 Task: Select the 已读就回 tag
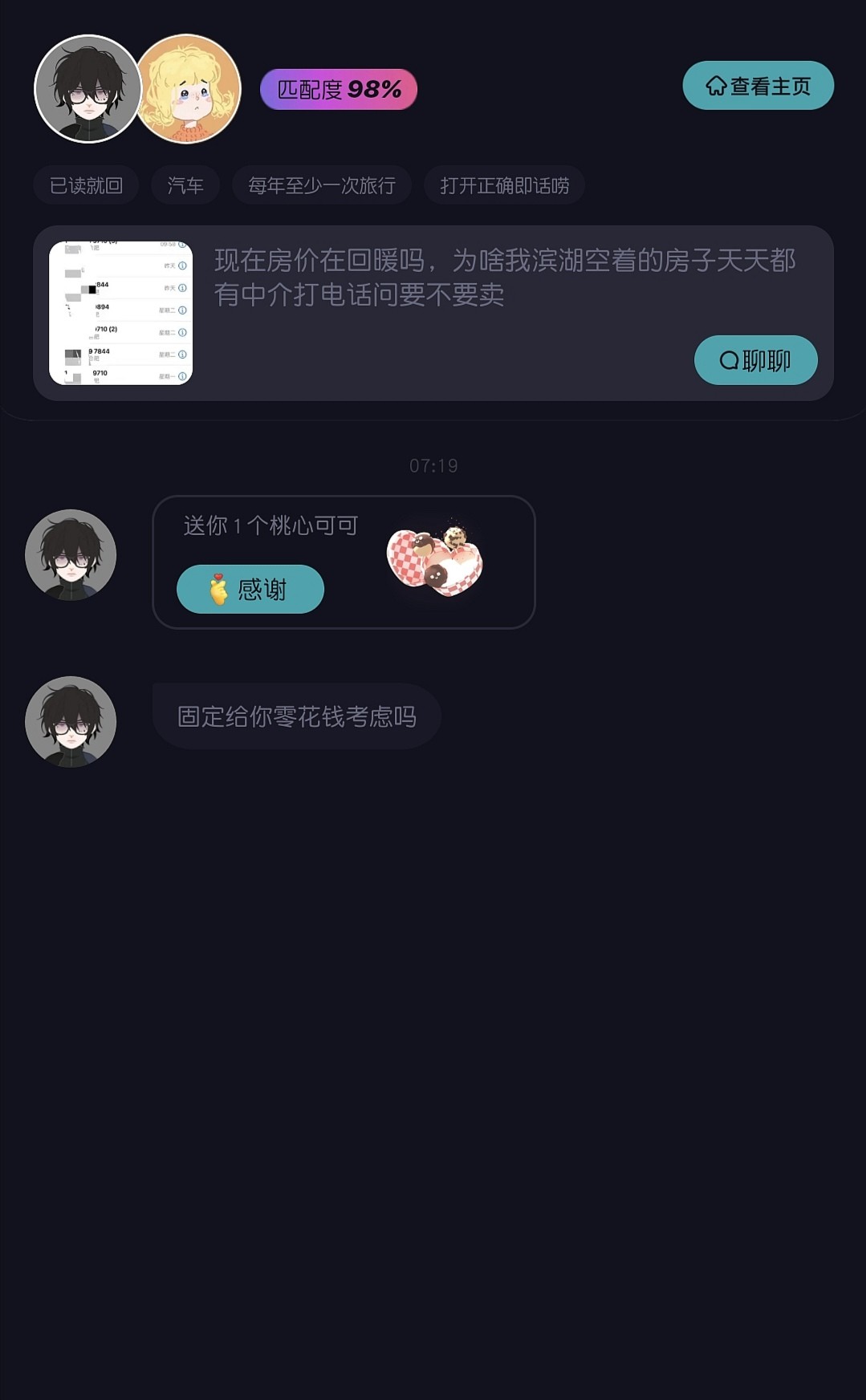coord(86,185)
